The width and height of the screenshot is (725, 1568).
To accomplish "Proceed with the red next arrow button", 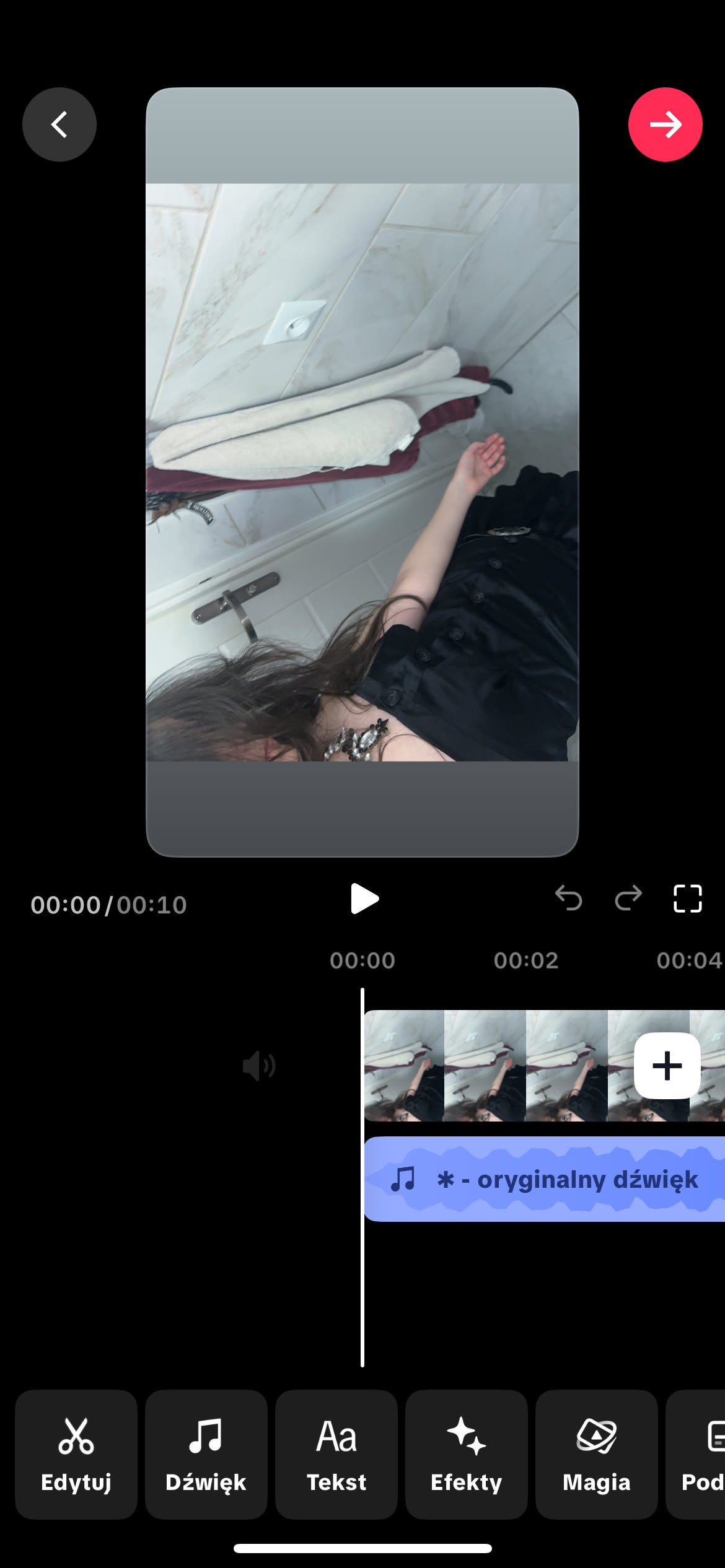I will point(665,124).
